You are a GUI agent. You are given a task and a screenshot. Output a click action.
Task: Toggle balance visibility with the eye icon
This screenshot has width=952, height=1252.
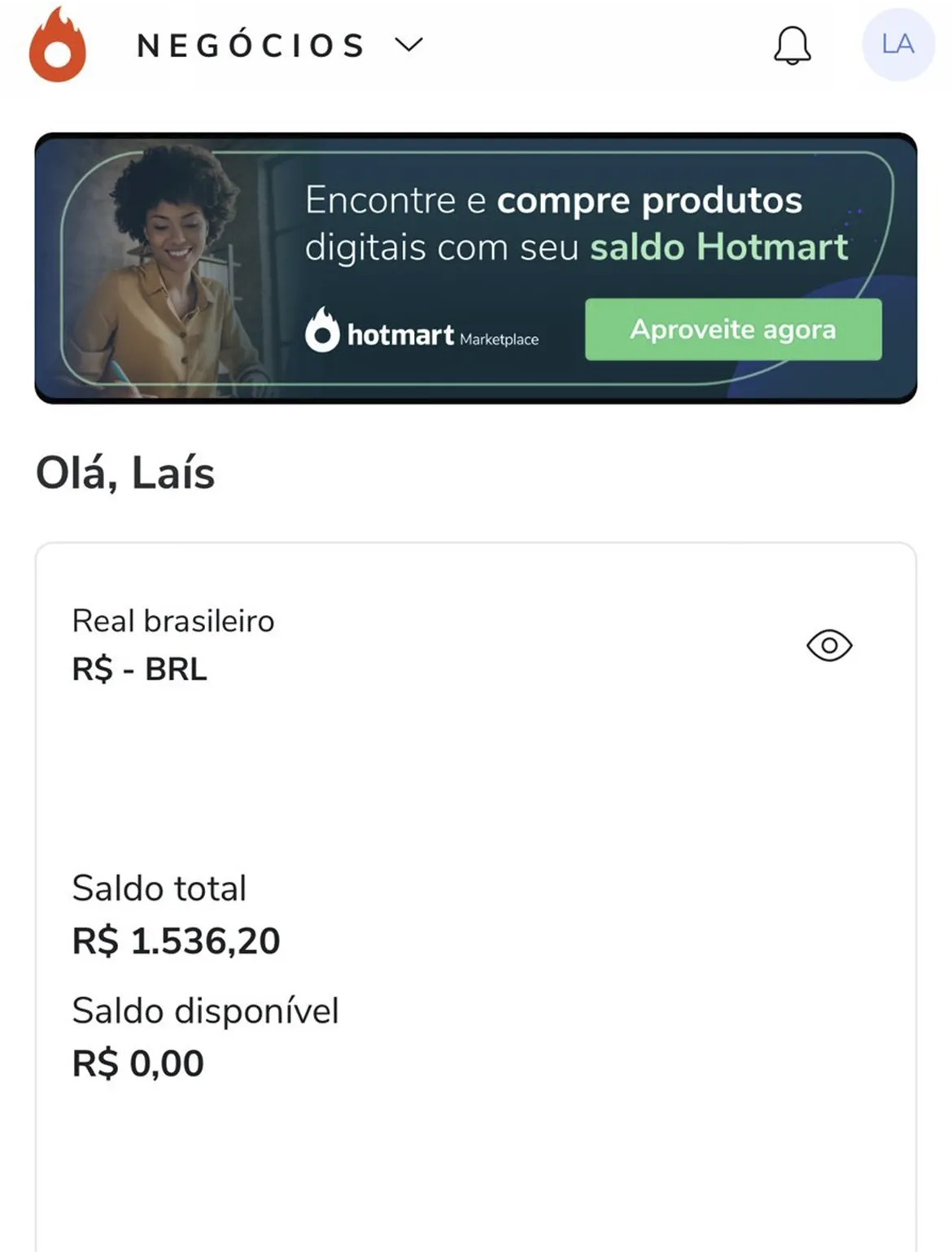coord(828,646)
